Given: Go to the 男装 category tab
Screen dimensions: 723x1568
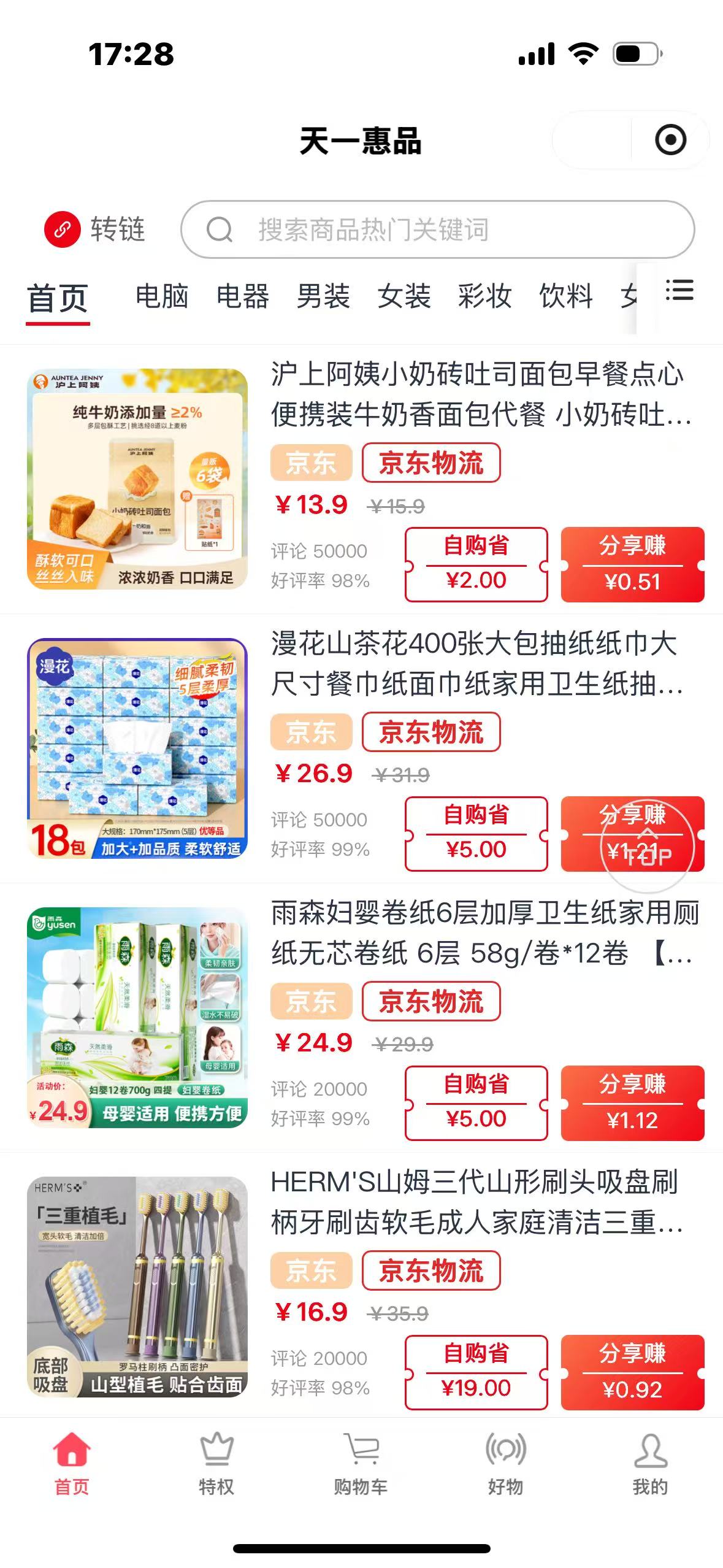Looking at the screenshot, I should click(x=323, y=296).
